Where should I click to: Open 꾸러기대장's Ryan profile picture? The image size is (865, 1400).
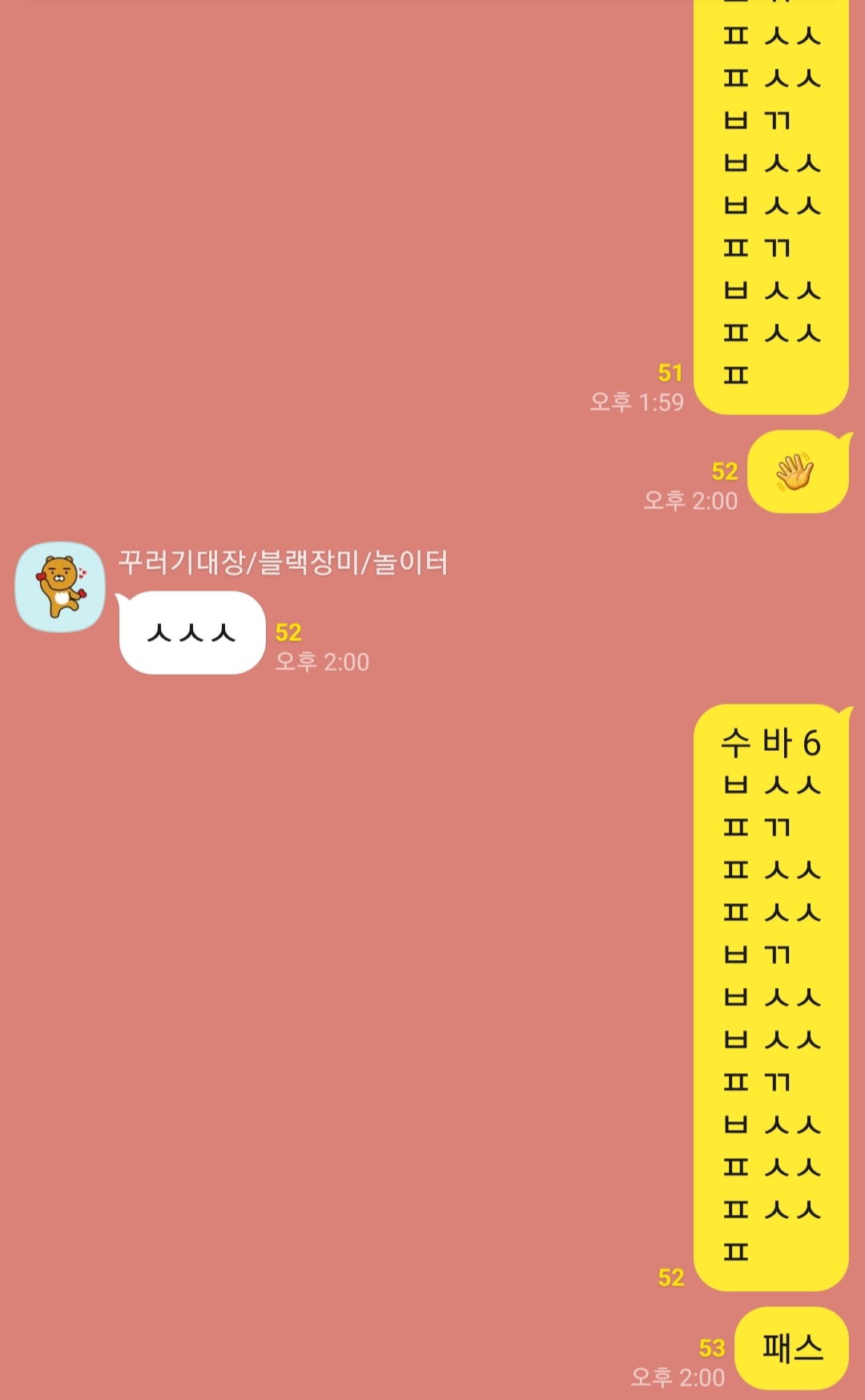point(60,587)
